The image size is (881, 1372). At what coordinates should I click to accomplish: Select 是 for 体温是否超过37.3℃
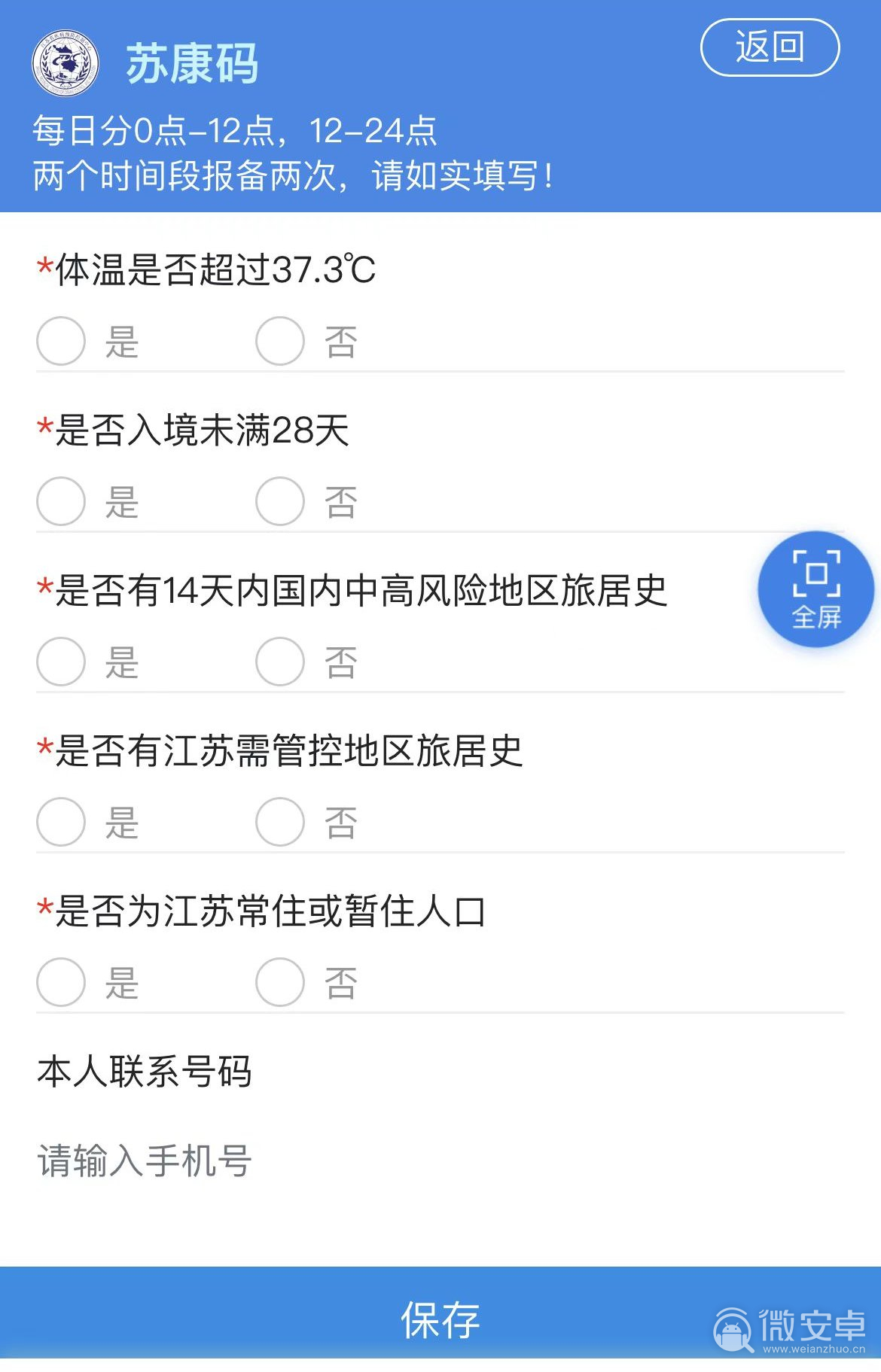[61, 341]
